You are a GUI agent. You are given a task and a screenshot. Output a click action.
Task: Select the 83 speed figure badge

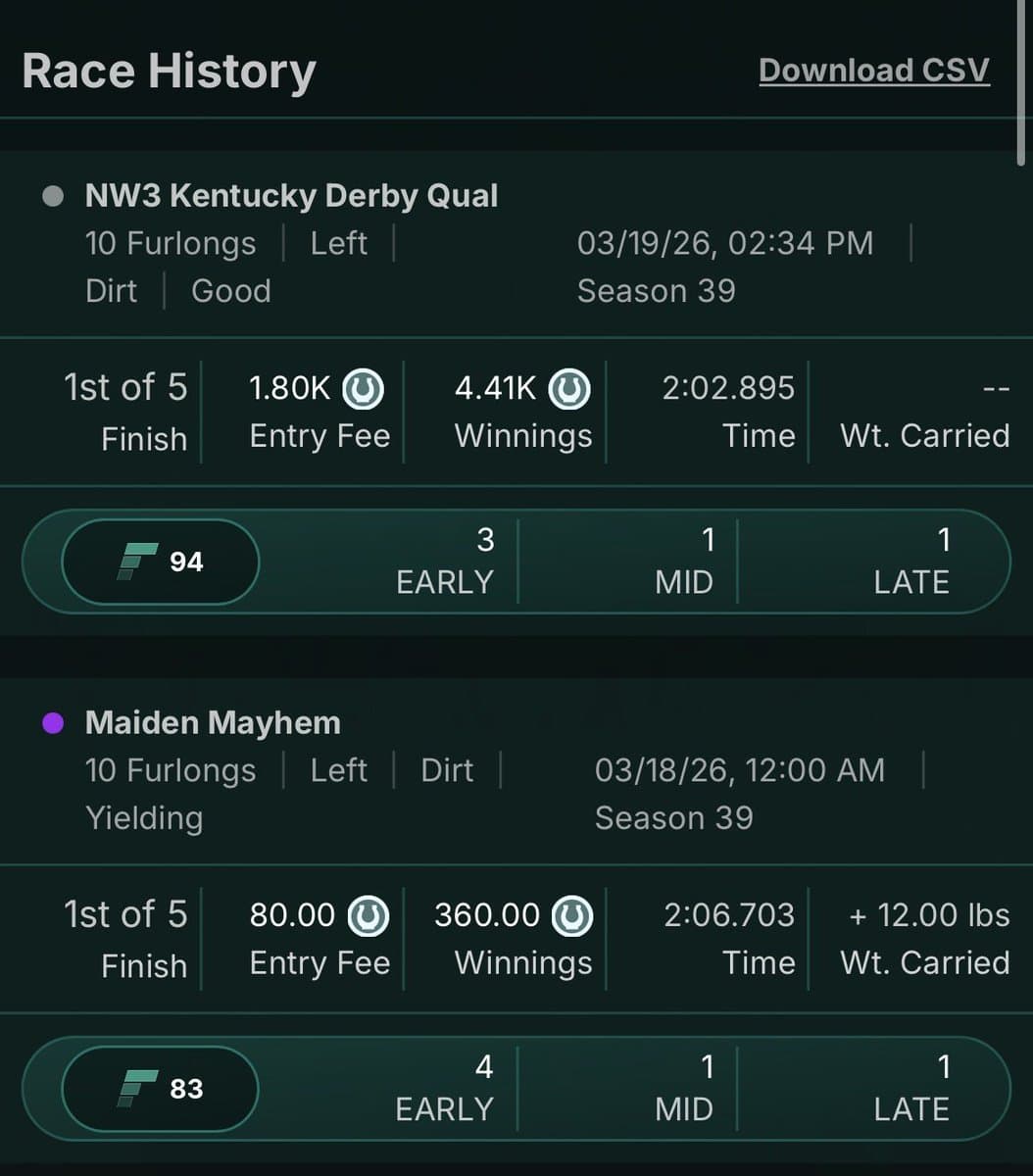click(x=160, y=1088)
